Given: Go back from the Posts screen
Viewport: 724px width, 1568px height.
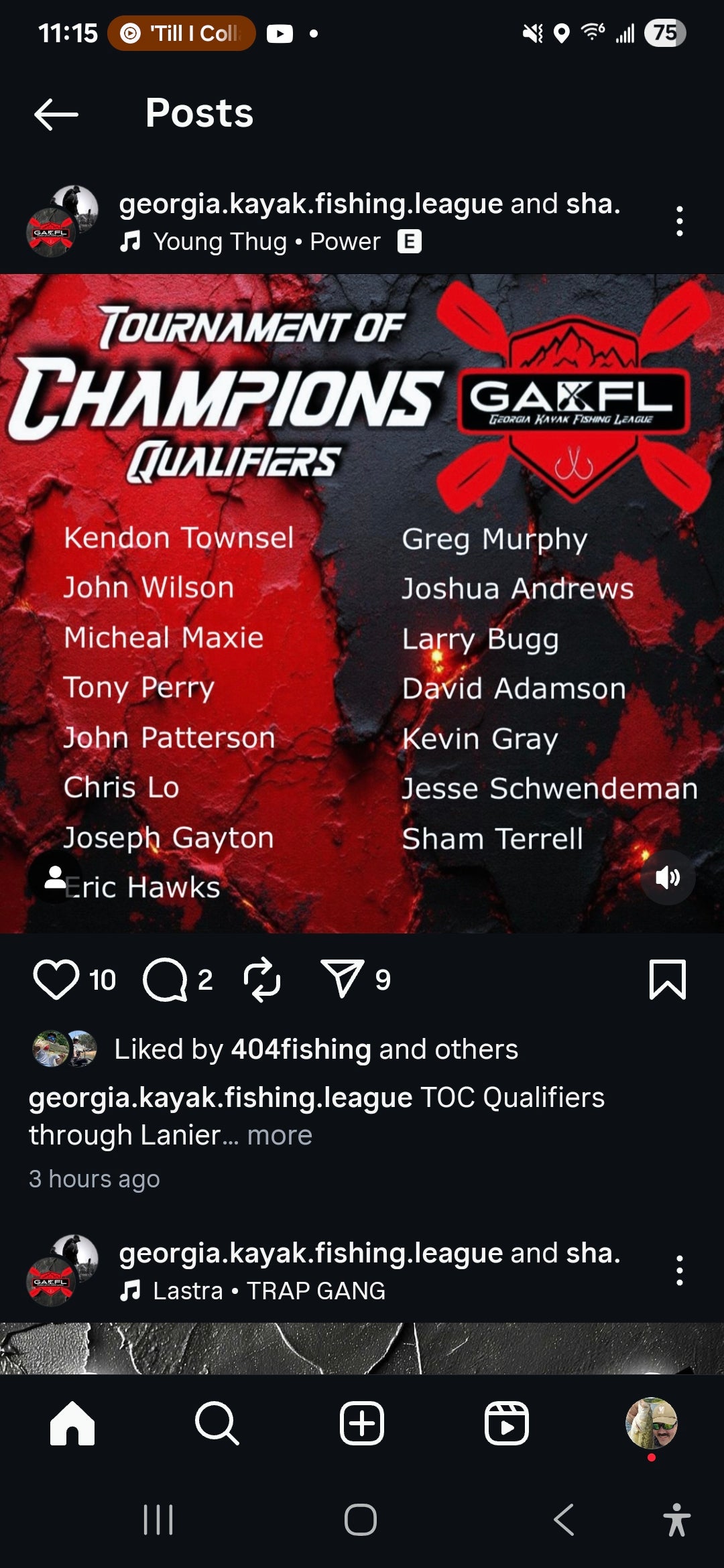Looking at the screenshot, I should pyautogui.click(x=56, y=114).
